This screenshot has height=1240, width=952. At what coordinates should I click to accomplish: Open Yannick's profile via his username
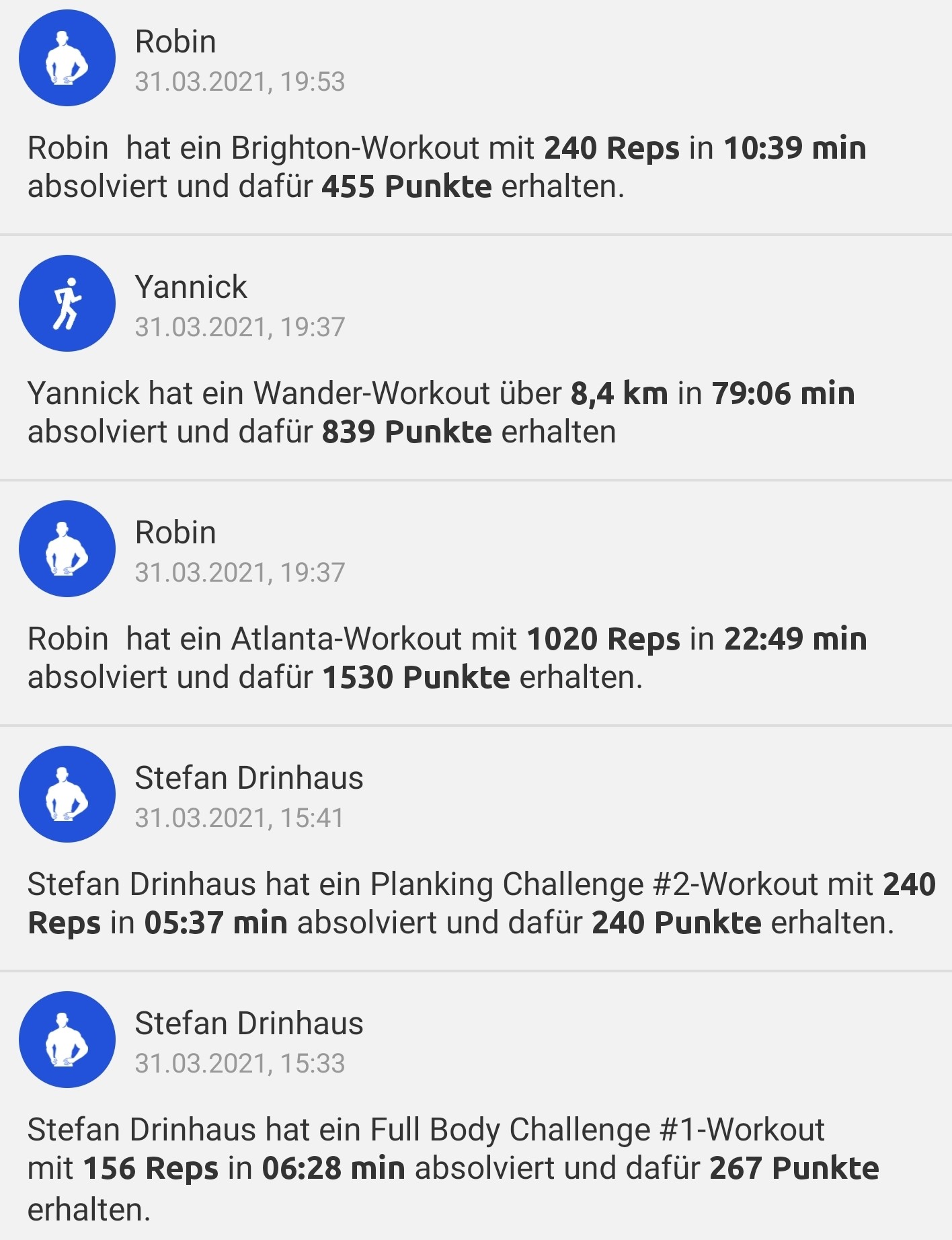(x=190, y=286)
